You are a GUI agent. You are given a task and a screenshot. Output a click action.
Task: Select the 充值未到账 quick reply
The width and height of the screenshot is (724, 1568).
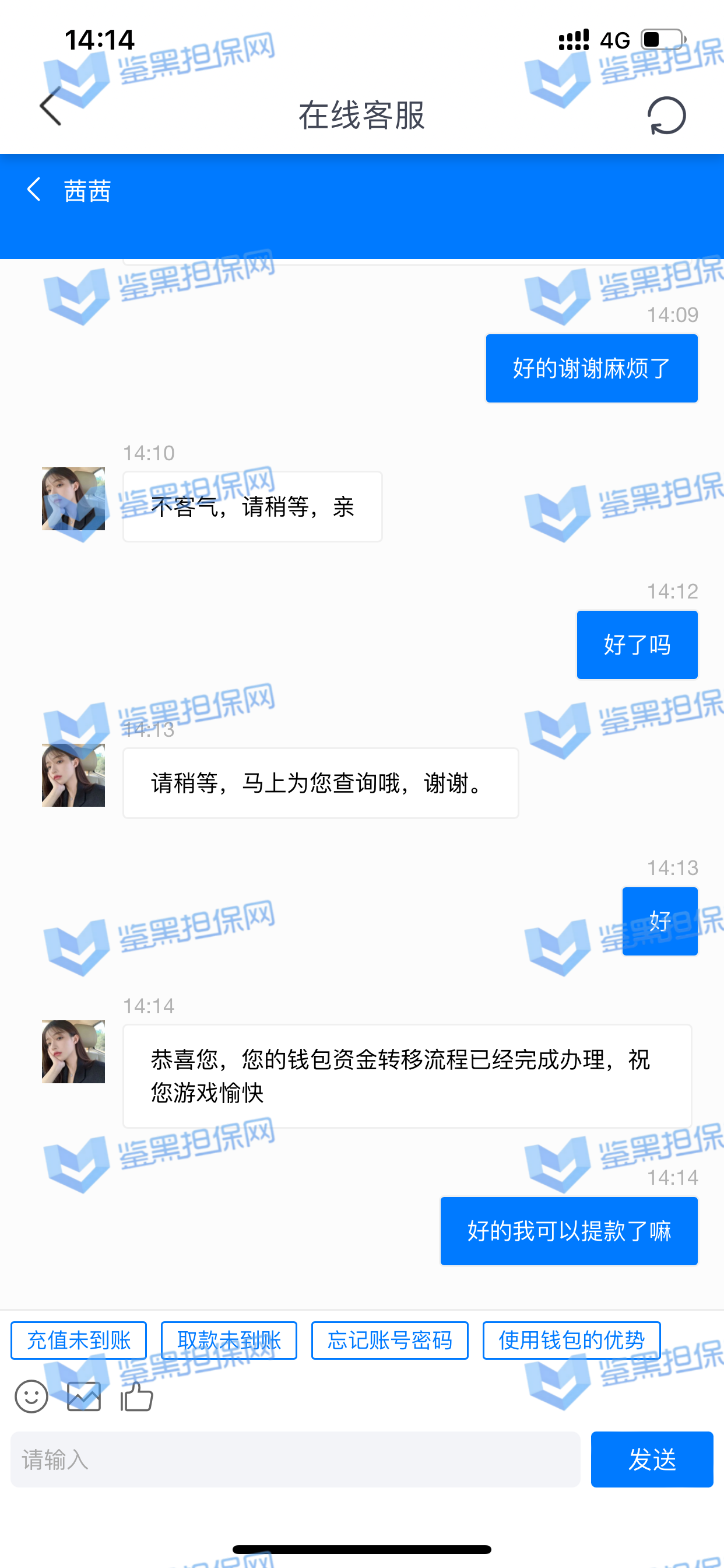pyautogui.click(x=79, y=1340)
